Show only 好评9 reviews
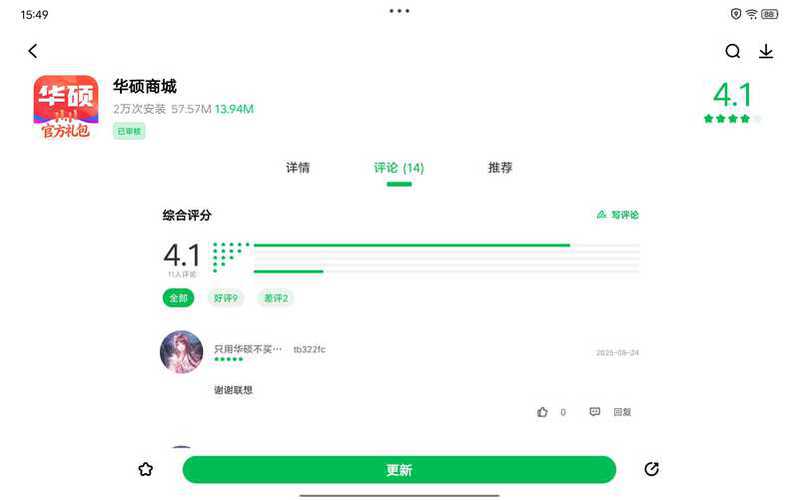Viewport: 799px width, 500px height. pyautogui.click(x=226, y=298)
